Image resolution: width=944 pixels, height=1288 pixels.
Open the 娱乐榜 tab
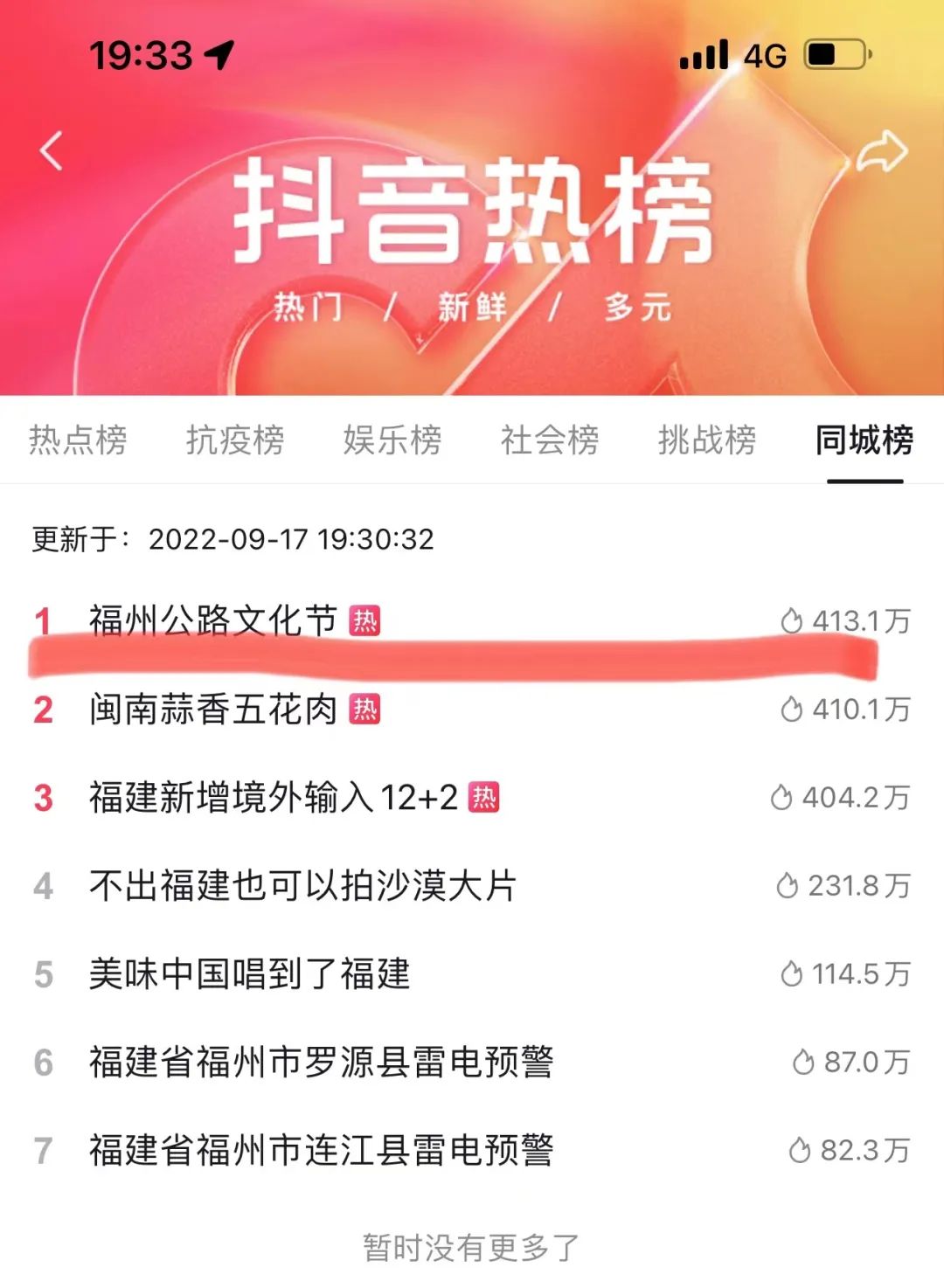pos(392,440)
